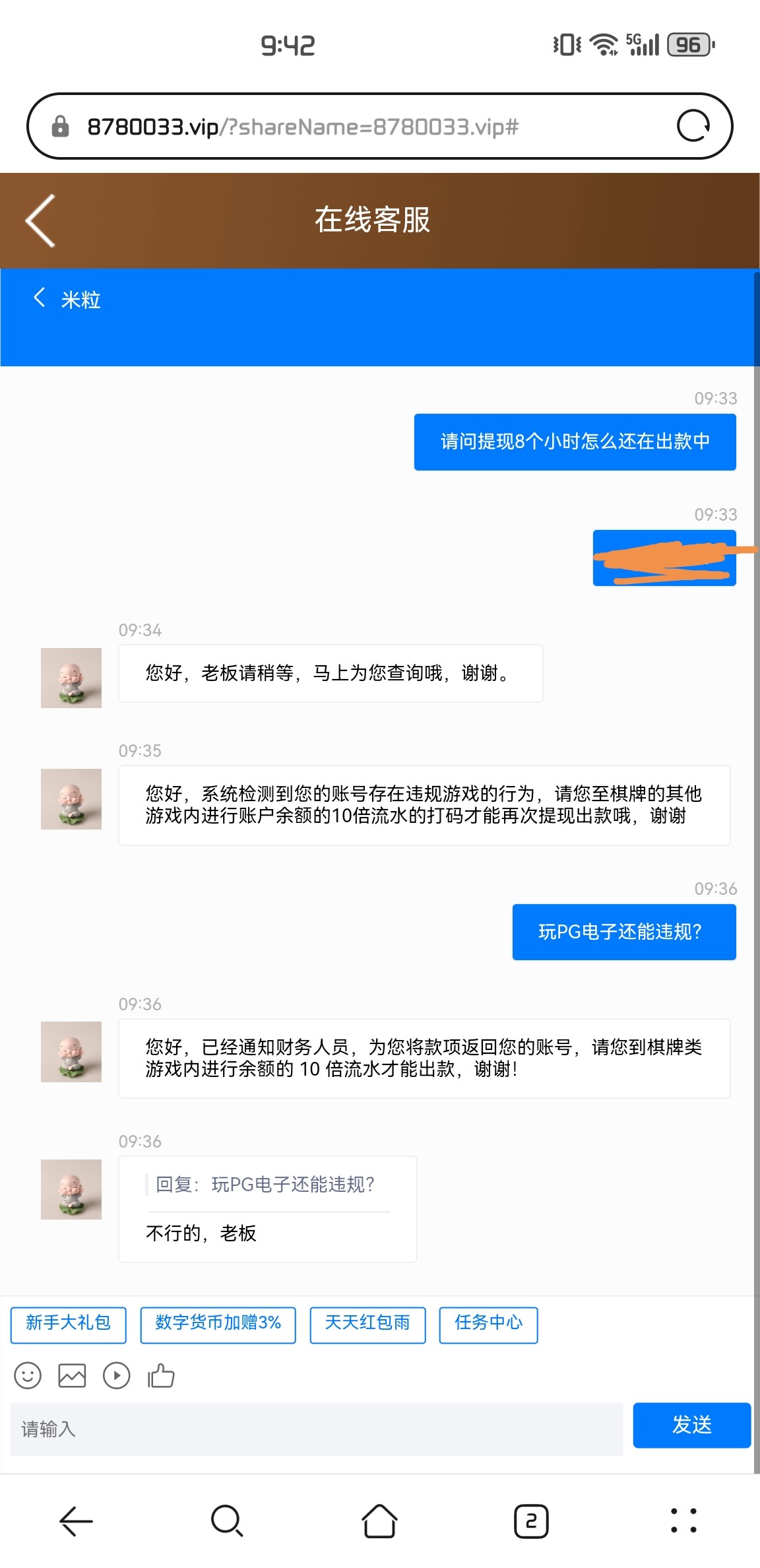Open the browser overflow menu dots
Image resolution: width=760 pixels, height=1568 pixels.
tap(684, 1521)
